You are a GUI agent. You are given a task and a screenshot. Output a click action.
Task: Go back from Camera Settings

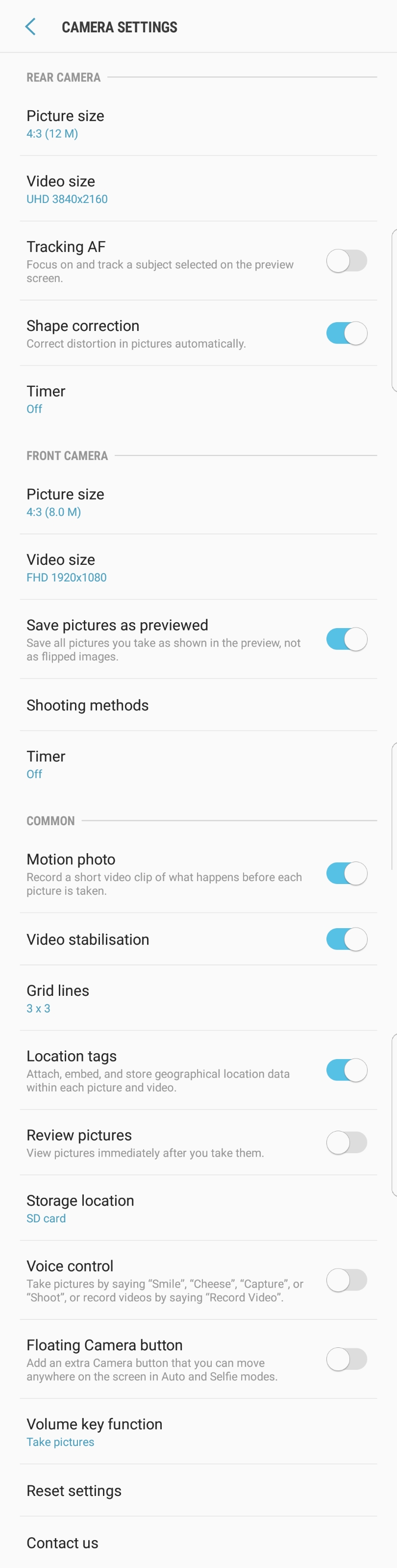(x=30, y=27)
